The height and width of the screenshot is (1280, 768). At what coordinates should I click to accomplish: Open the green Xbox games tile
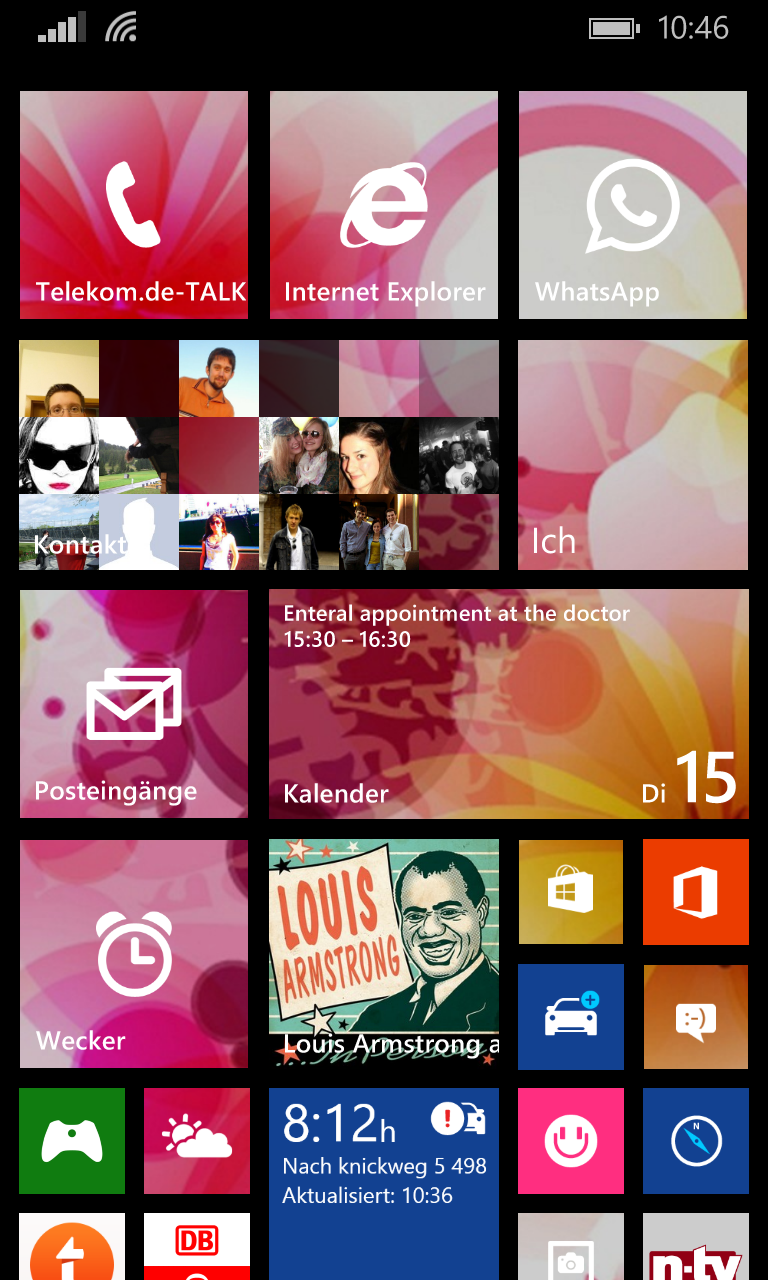(72, 1140)
